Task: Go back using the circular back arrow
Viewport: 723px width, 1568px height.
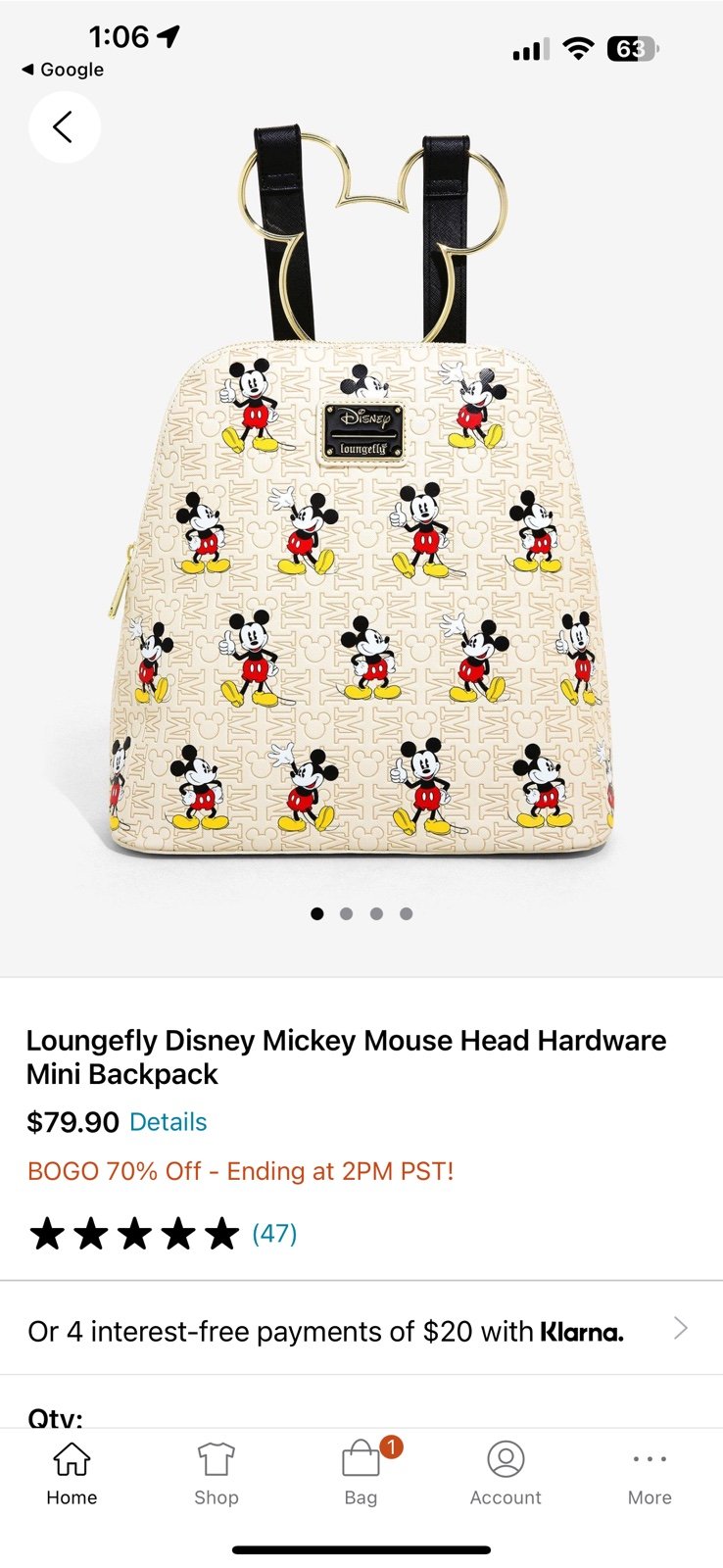Action: point(65,126)
